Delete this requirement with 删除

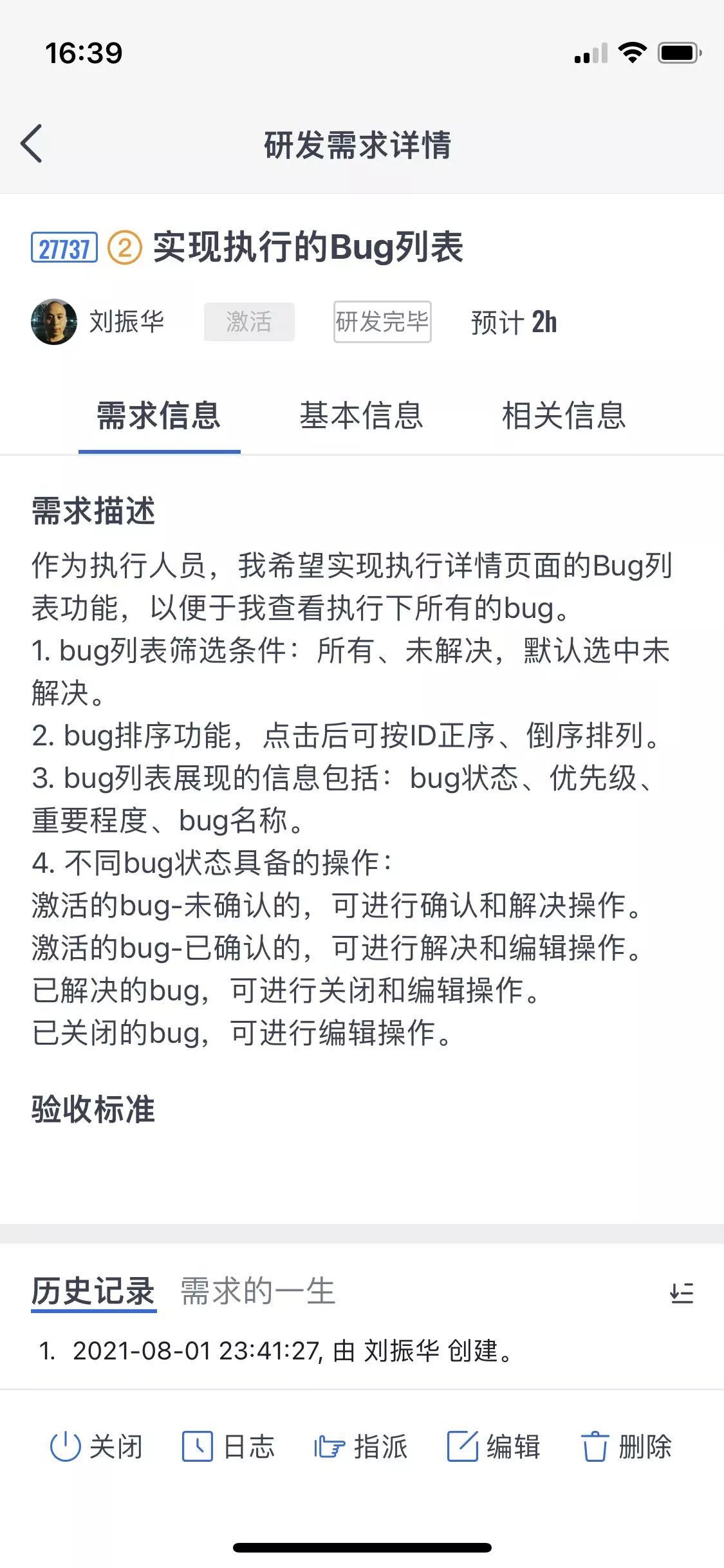(626, 1446)
